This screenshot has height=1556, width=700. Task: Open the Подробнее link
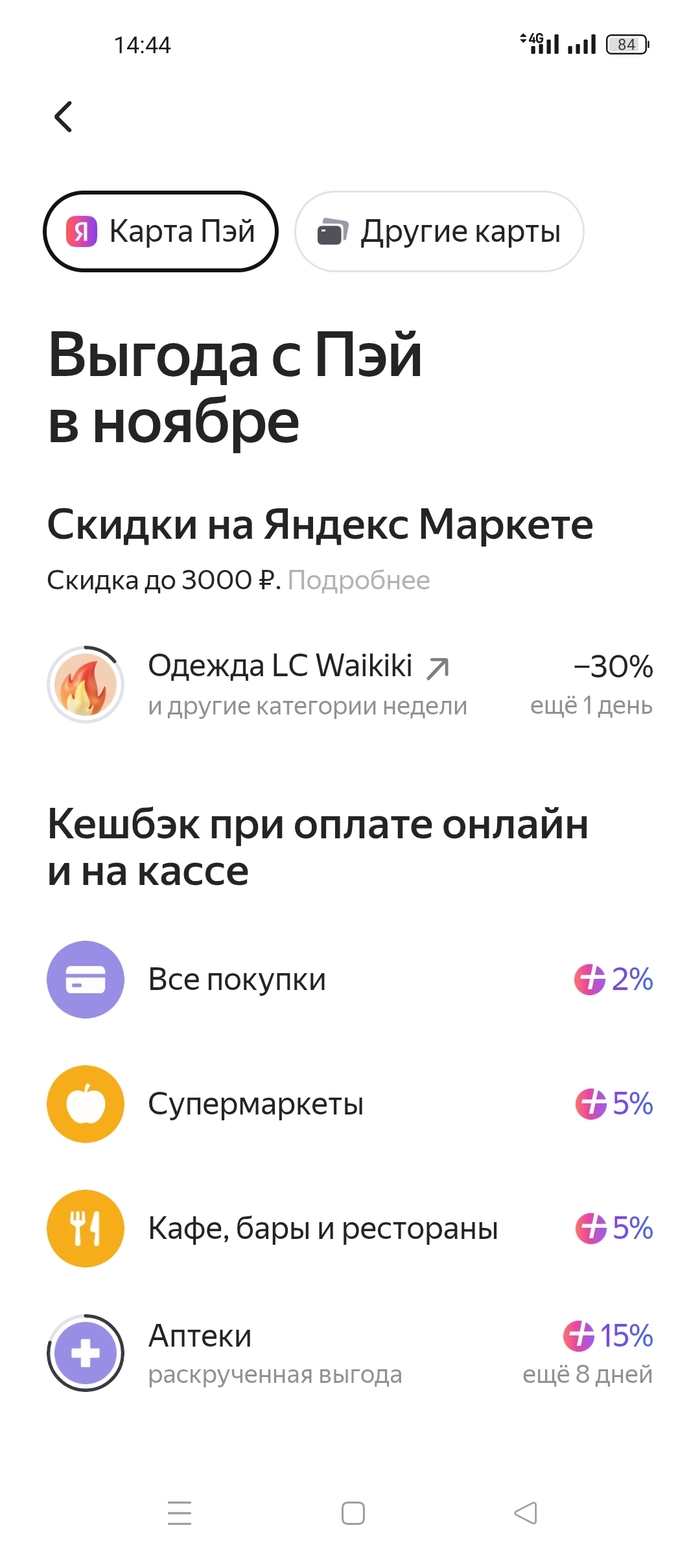[359, 580]
